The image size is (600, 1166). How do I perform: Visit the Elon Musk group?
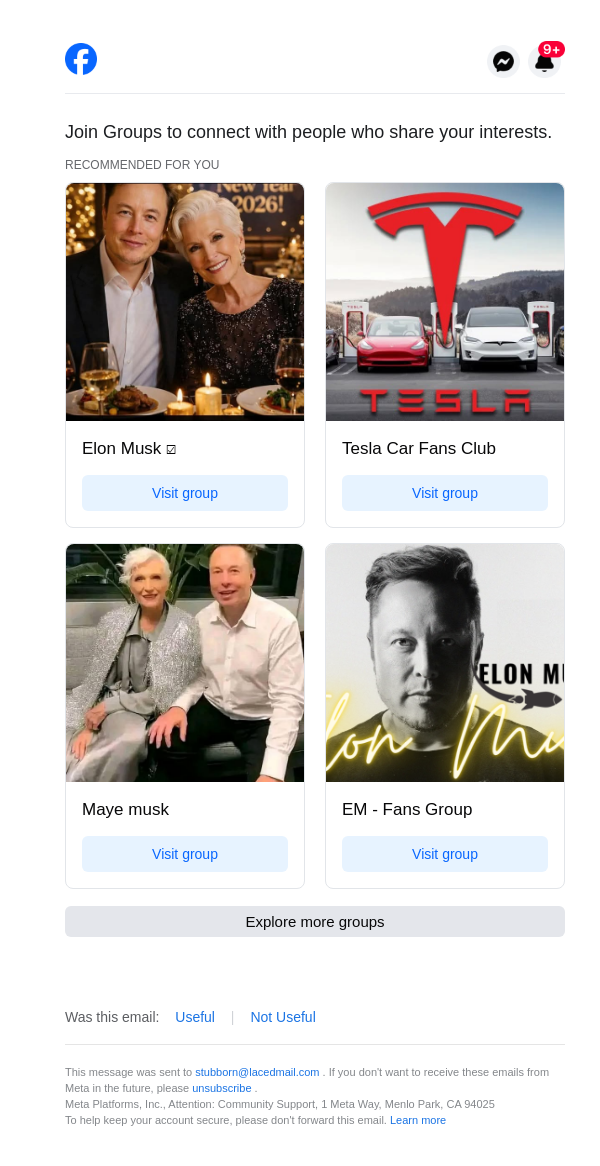pyautogui.click(x=185, y=493)
